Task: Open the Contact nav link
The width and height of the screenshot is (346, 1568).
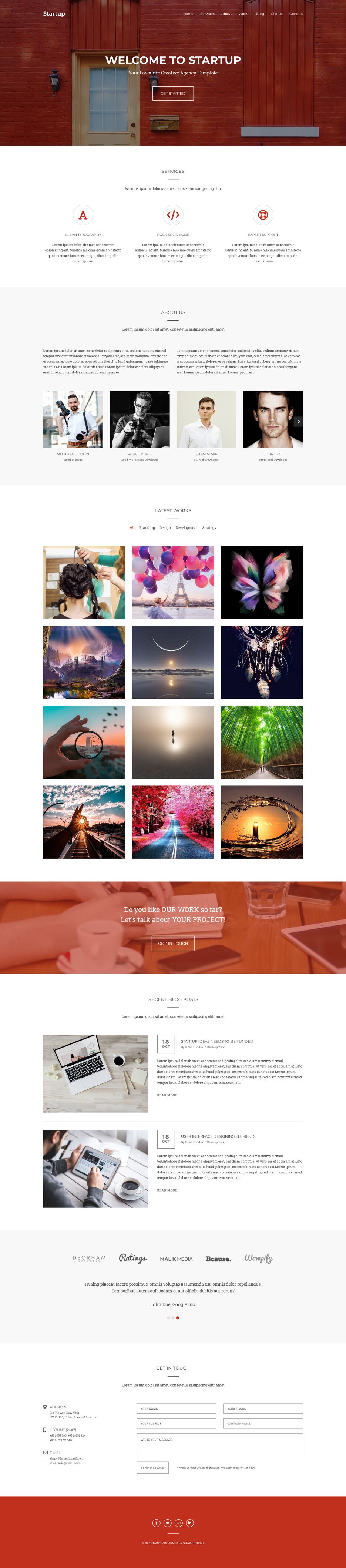Action: [296, 13]
